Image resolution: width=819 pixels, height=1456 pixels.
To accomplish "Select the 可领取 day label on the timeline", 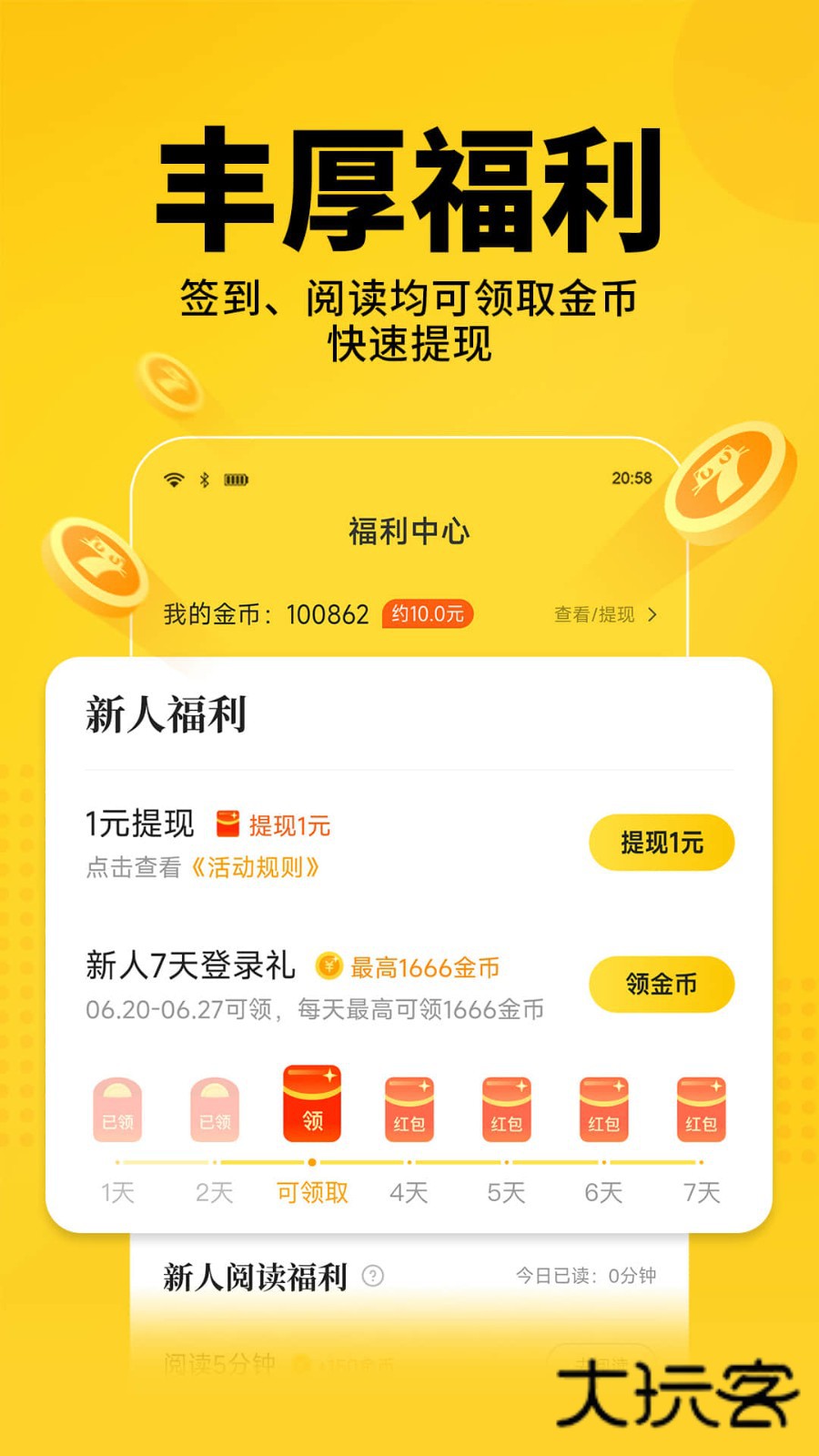I will (312, 1191).
